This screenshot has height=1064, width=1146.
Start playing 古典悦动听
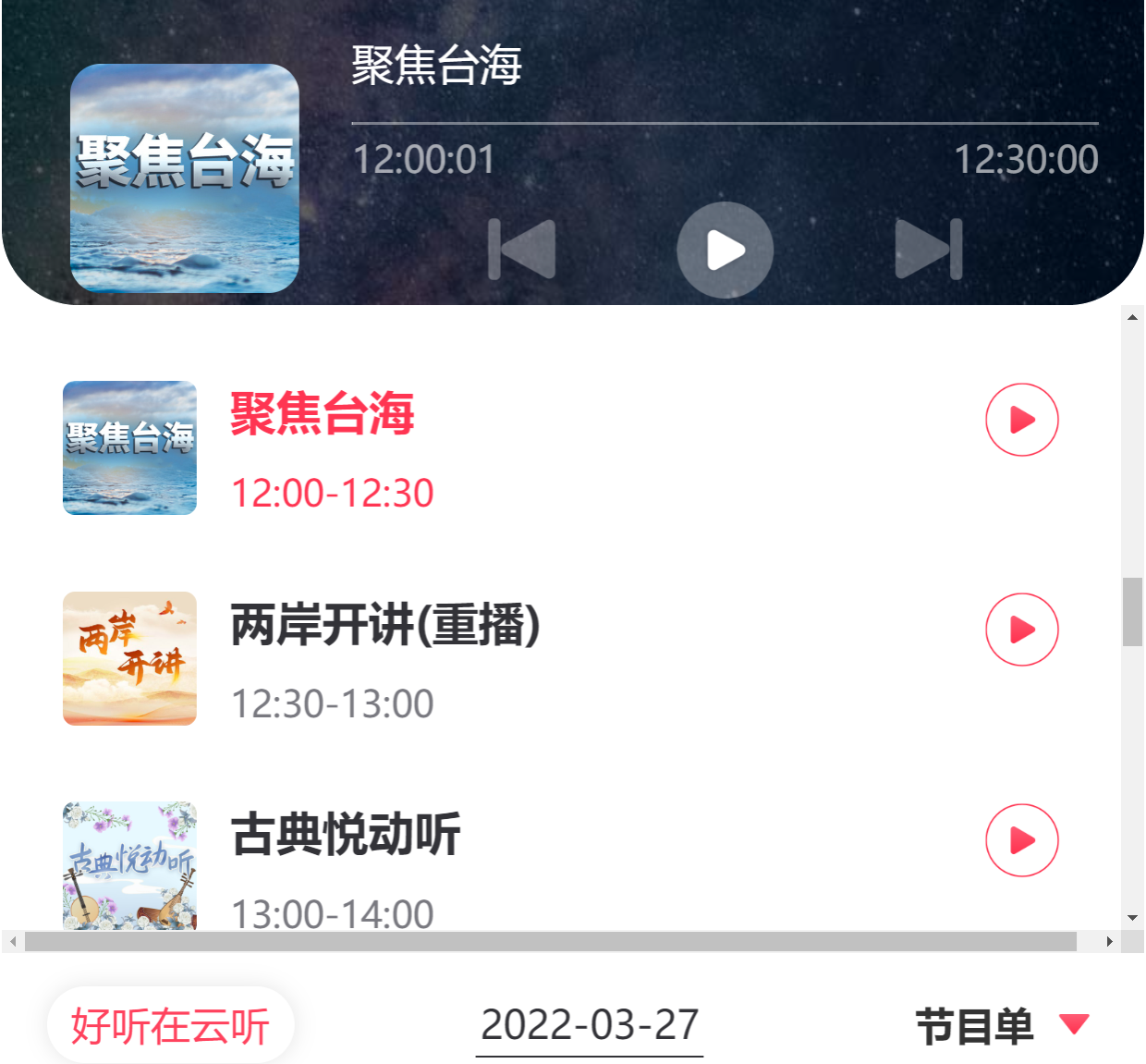pos(1021,840)
